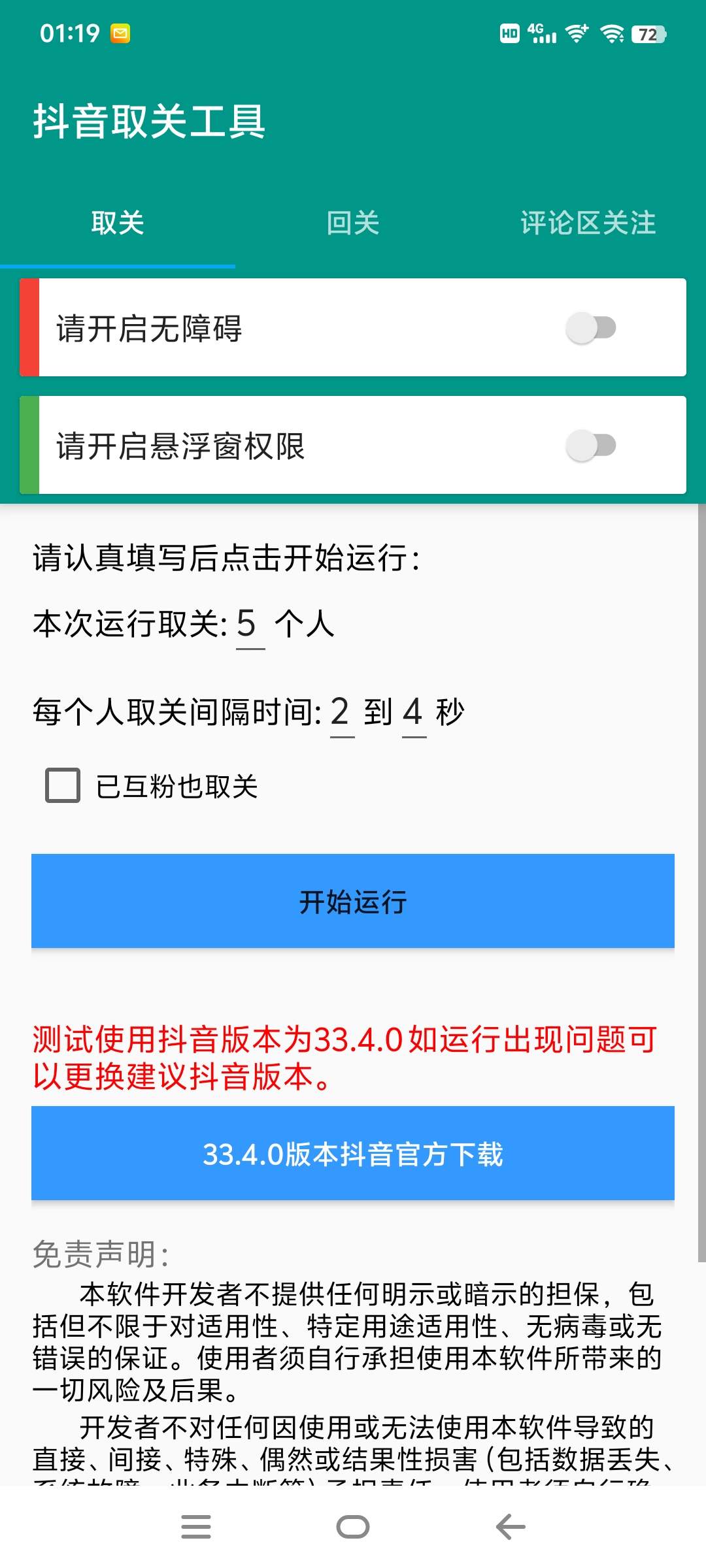Tap the second Wi-Fi icon in the status bar
The image size is (706, 1568).
(613, 33)
